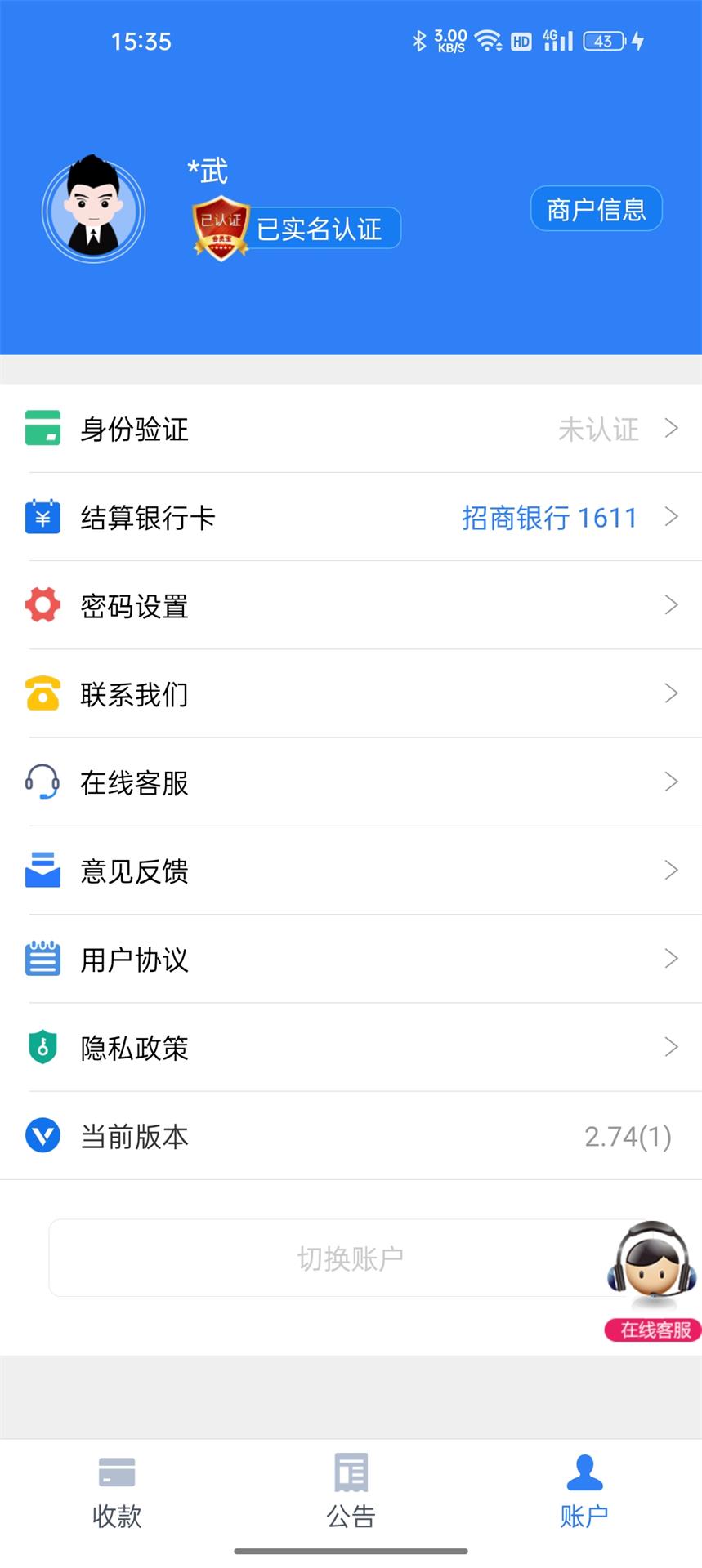Expand the 身份验证 row chevron
The image size is (702, 1568).
(671, 428)
